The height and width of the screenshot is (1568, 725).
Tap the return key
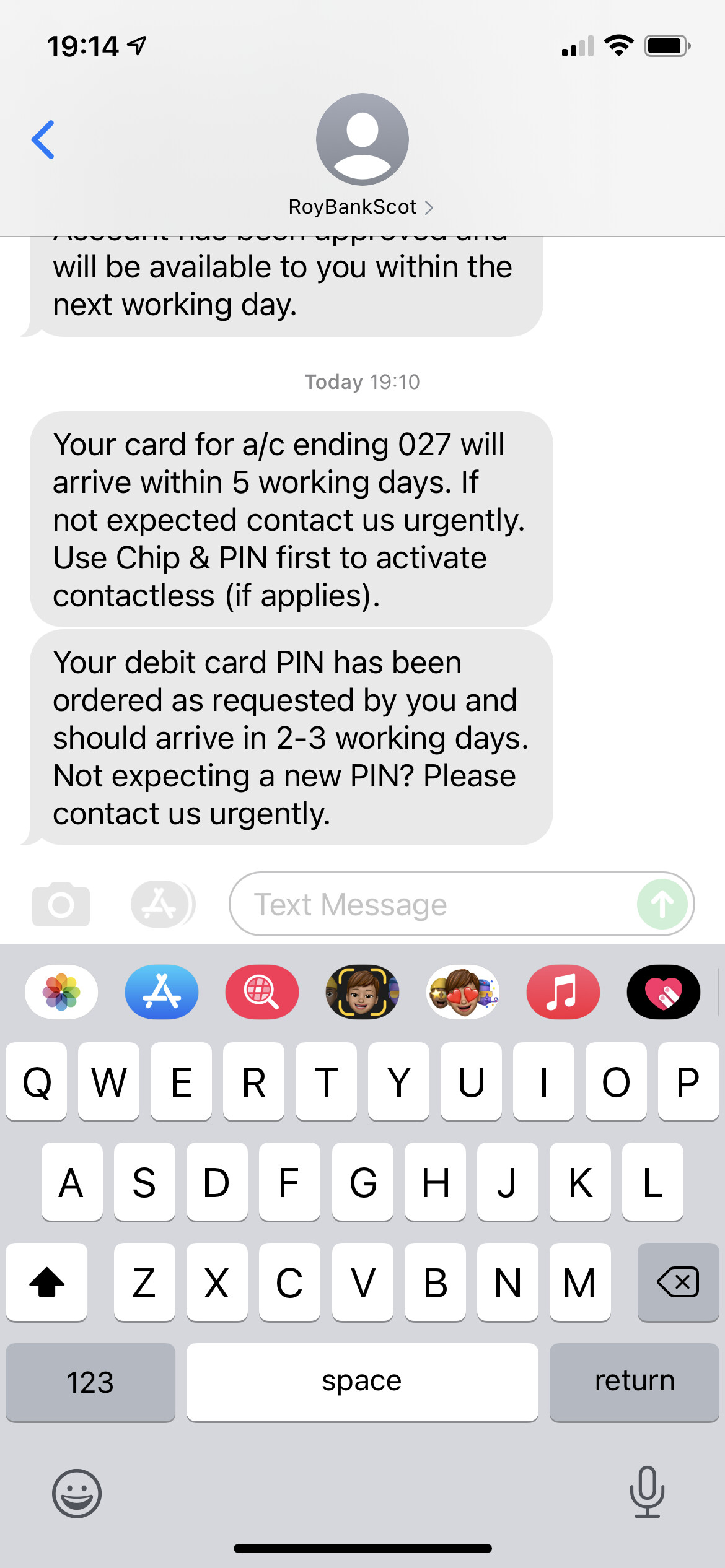click(635, 1382)
